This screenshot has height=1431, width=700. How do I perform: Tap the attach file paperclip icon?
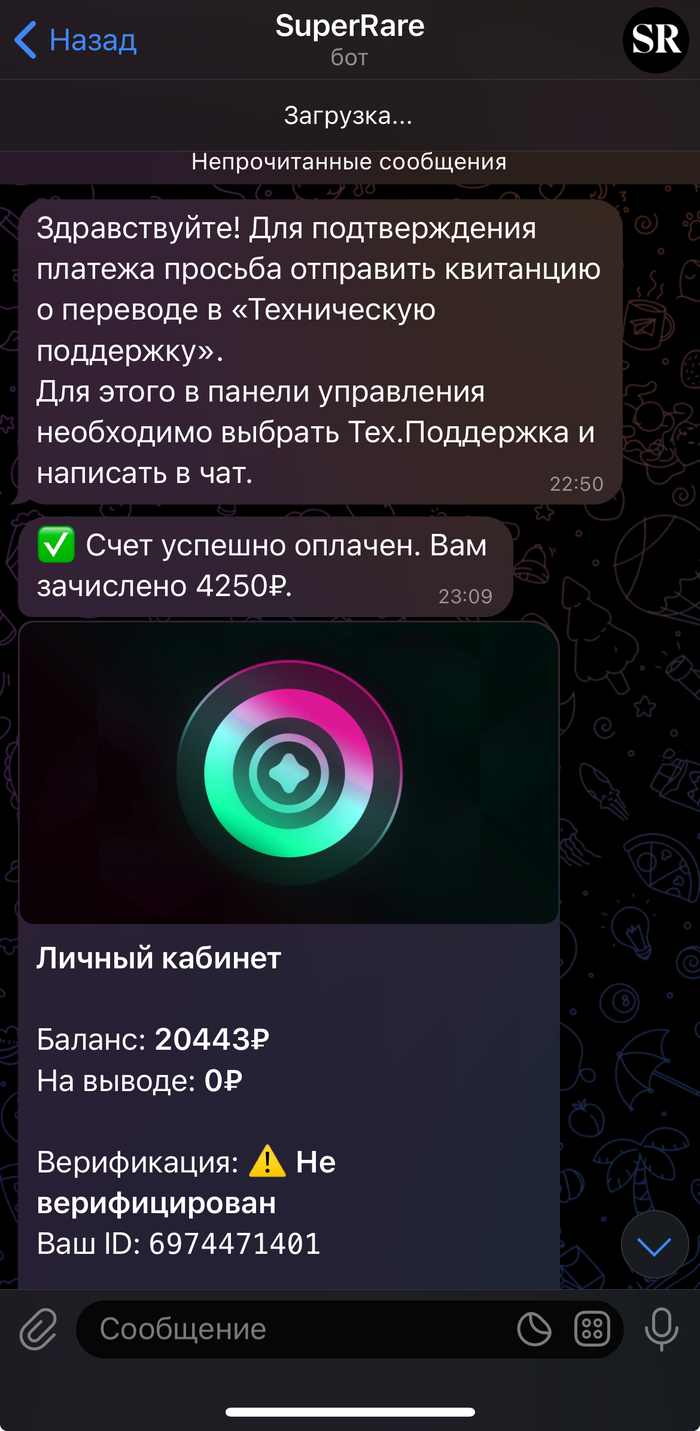coord(37,1329)
